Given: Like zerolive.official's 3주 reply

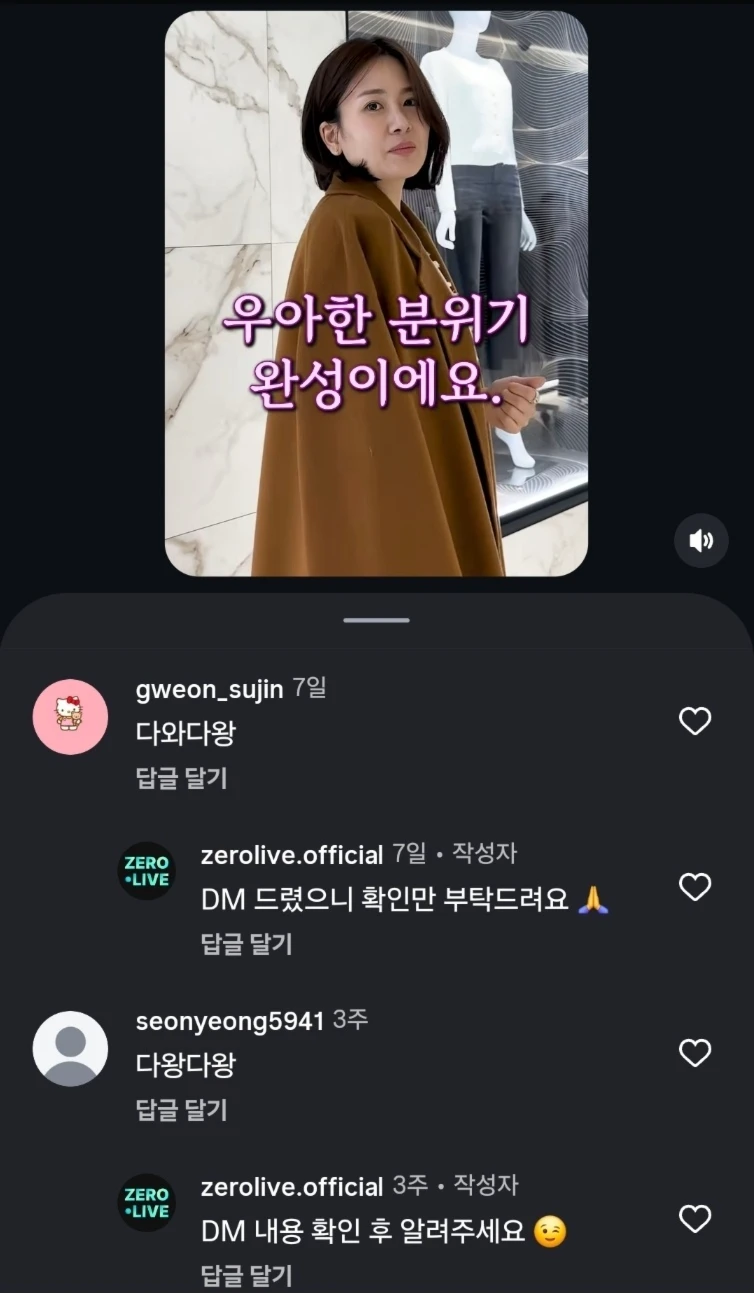Looking at the screenshot, I should (x=695, y=1219).
